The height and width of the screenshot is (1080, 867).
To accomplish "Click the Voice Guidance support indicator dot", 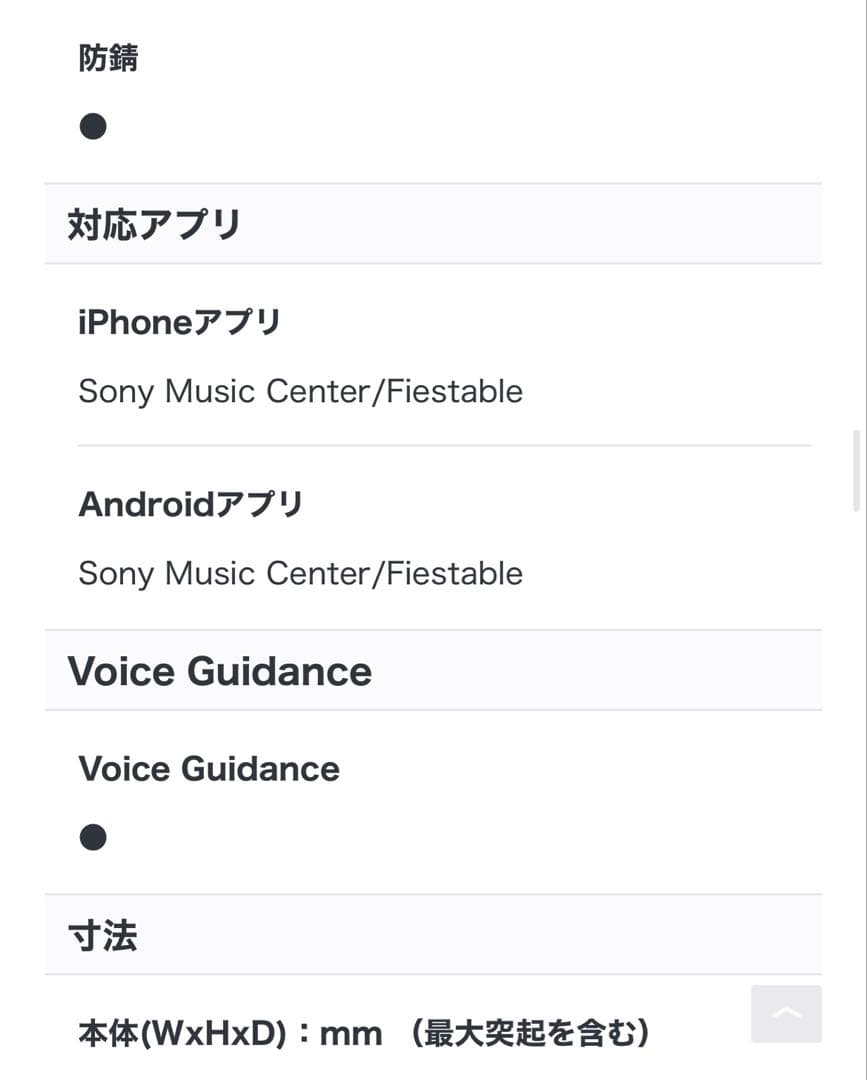I will pyautogui.click(x=93, y=836).
